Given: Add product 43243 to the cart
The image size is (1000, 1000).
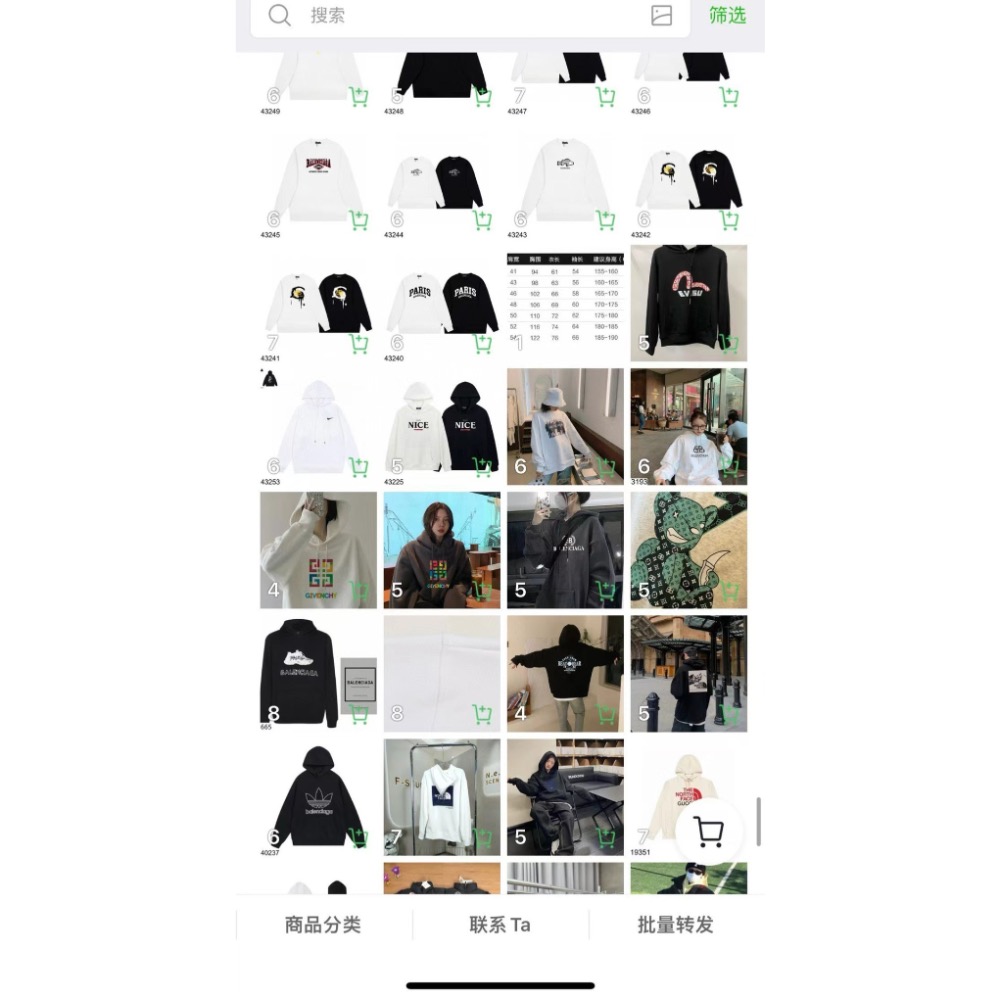Looking at the screenshot, I should click(x=606, y=221).
